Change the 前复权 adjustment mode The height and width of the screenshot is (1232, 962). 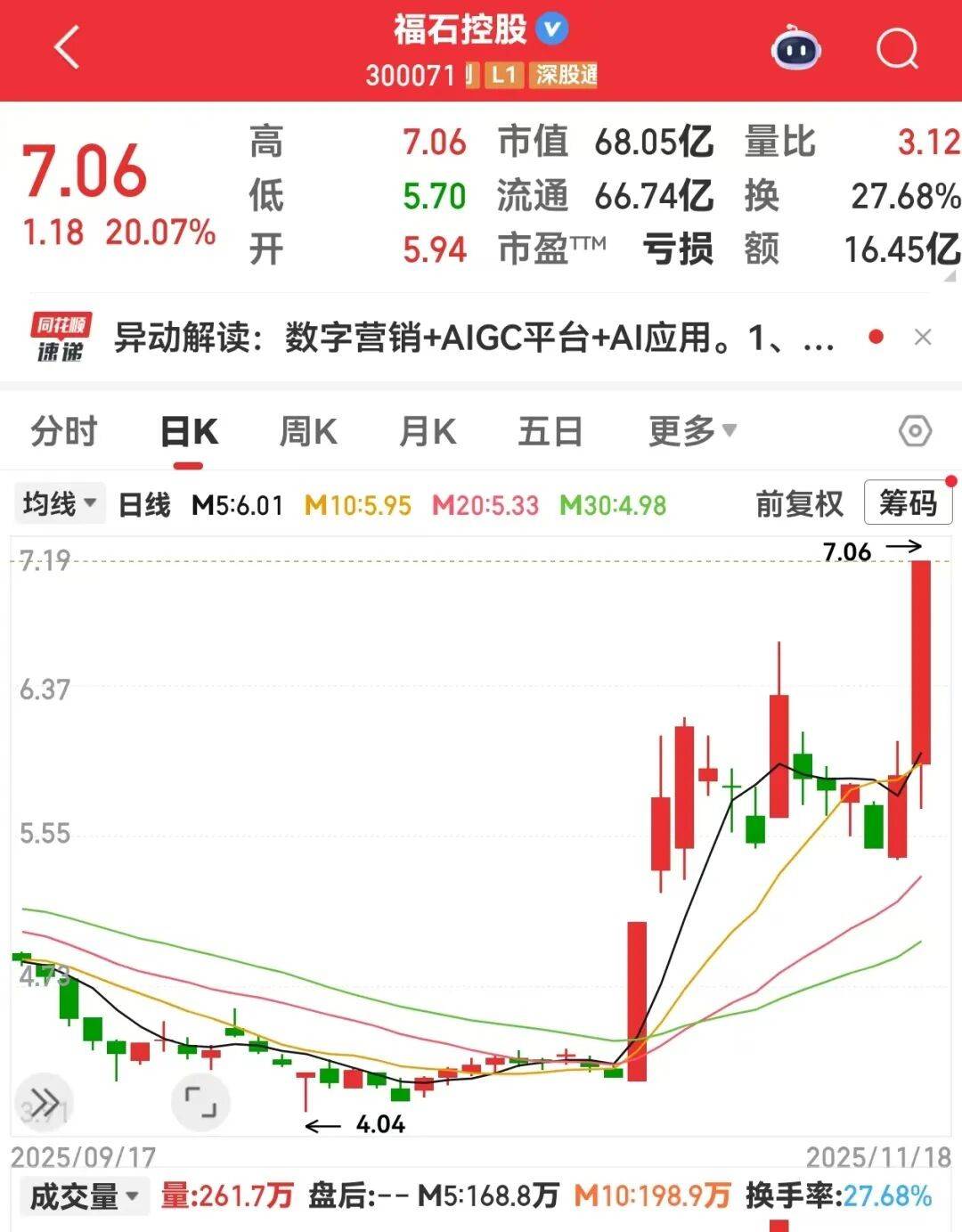(799, 505)
